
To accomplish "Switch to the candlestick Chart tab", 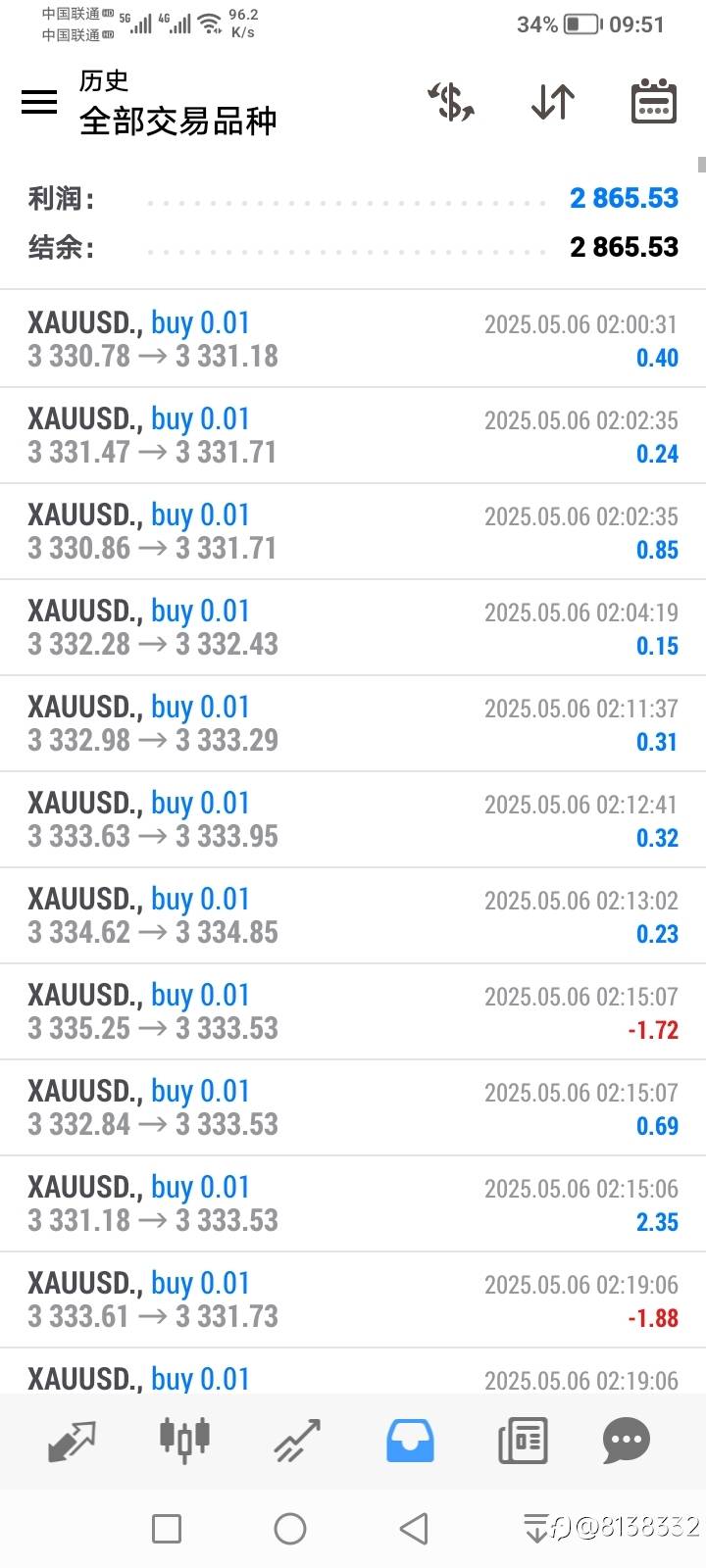I will coord(184,1441).
